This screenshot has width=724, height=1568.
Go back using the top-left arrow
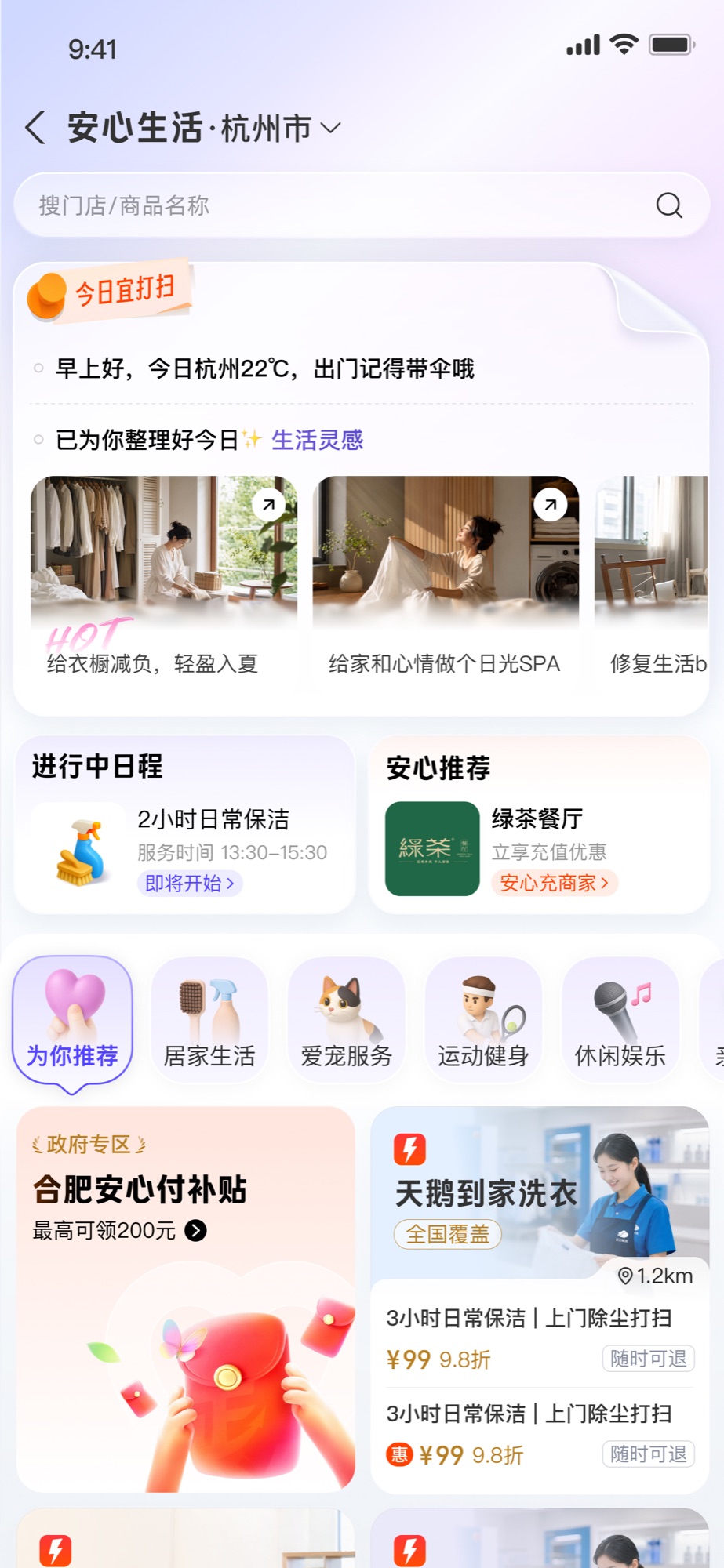click(35, 128)
